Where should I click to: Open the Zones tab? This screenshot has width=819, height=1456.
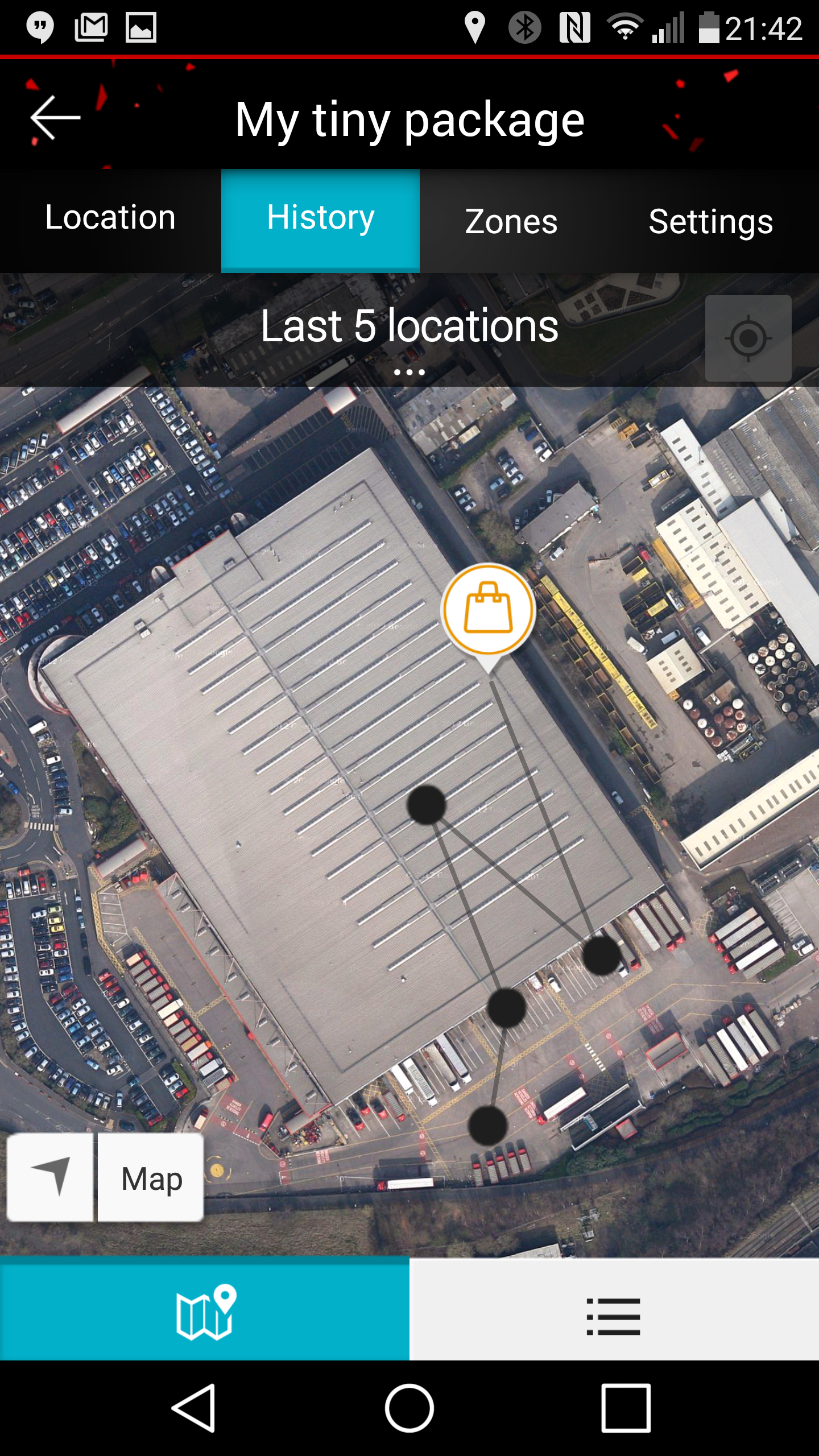[x=511, y=221]
